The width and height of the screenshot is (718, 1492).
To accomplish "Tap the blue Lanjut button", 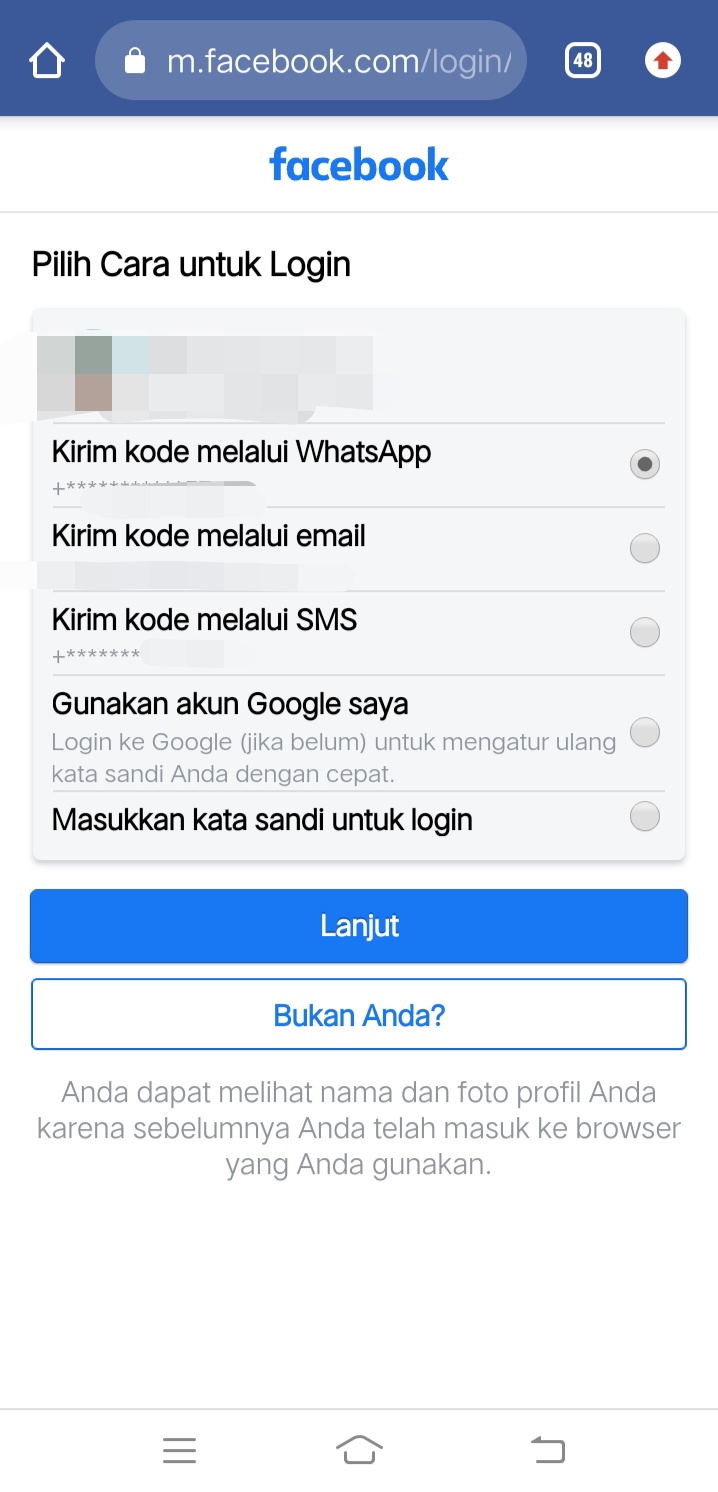I will coord(359,926).
